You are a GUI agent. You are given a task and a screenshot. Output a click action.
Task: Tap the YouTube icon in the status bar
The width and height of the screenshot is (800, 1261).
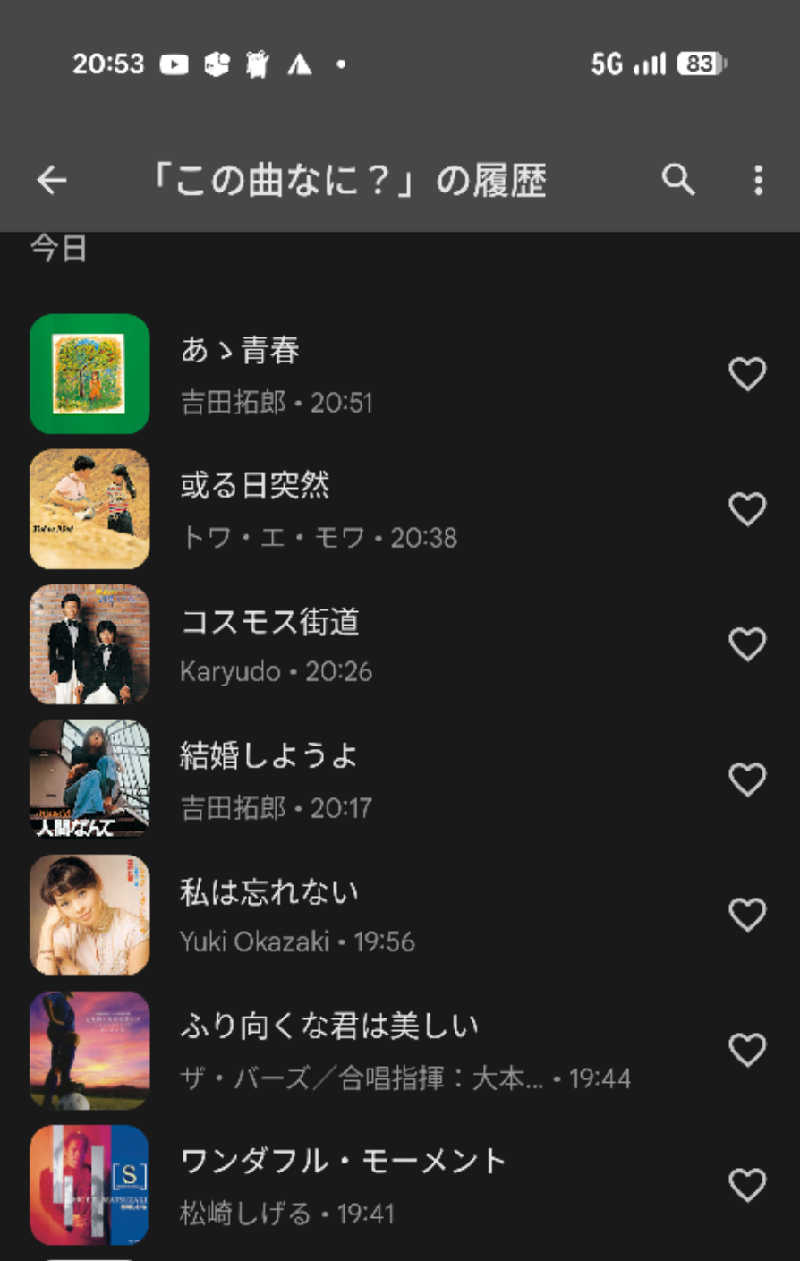[x=173, y=65]
